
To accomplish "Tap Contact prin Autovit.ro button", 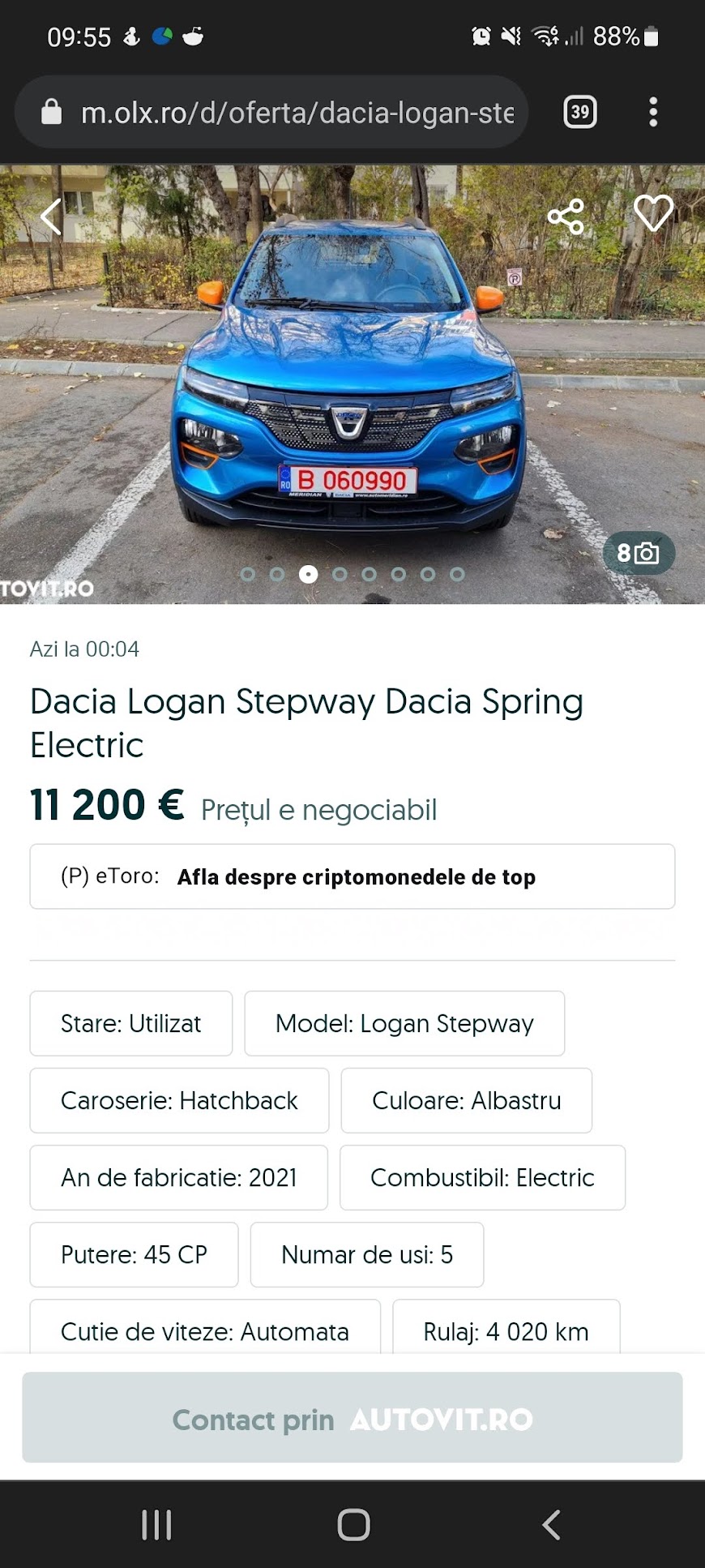I will coord(352,1417).
